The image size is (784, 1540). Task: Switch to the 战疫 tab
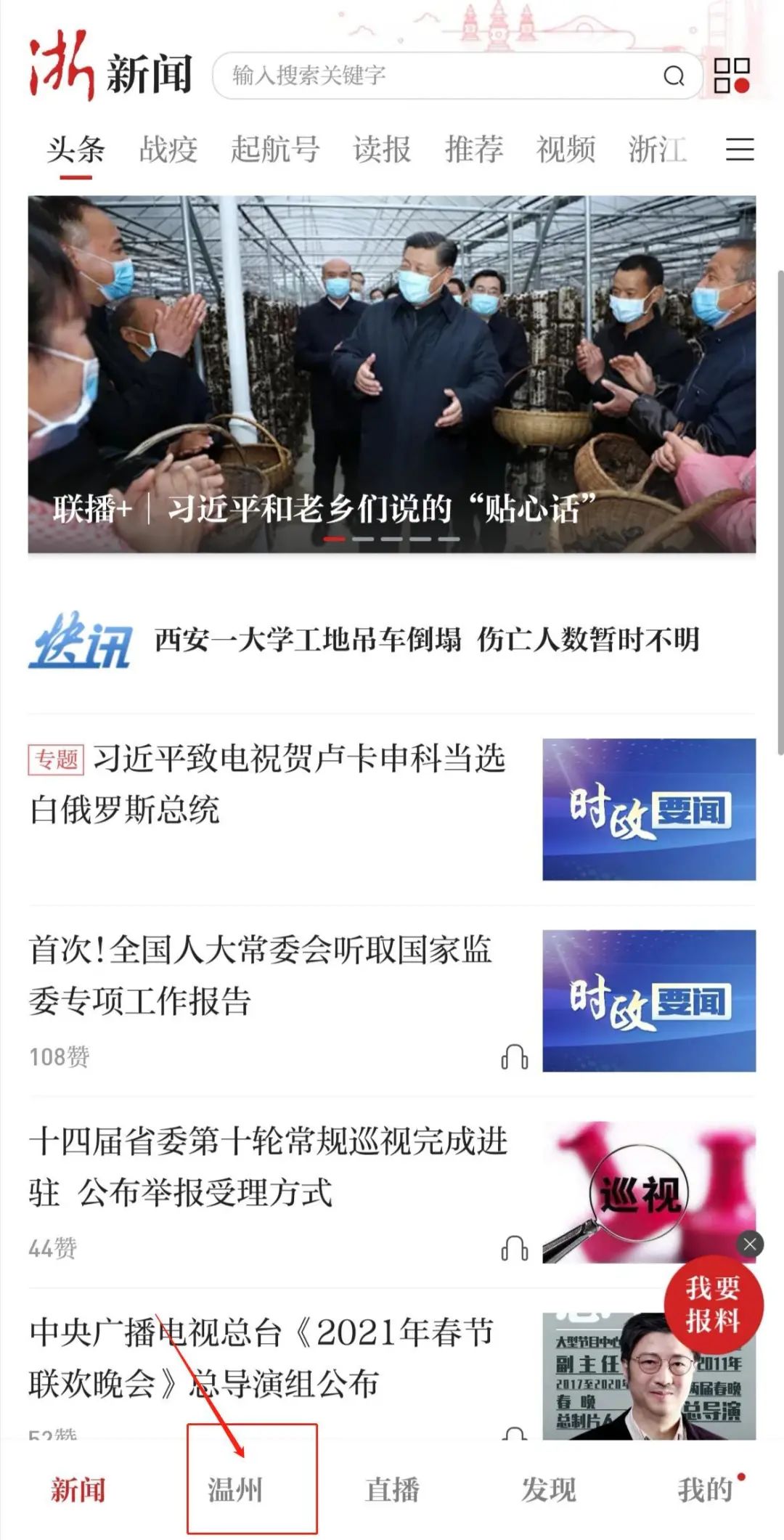(168, 150)
